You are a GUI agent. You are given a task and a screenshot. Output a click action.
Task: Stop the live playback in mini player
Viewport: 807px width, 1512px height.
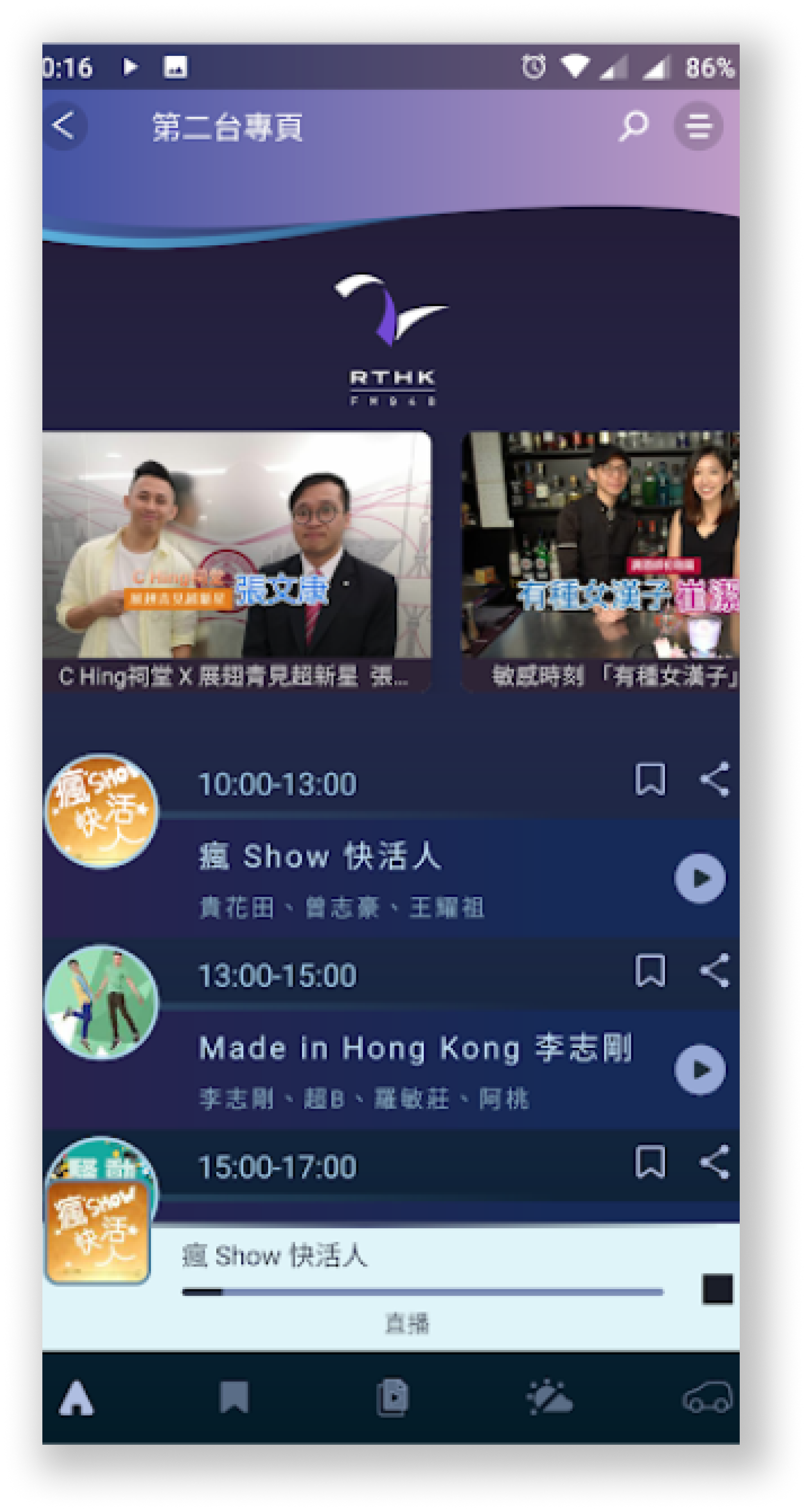(717, 1290)
